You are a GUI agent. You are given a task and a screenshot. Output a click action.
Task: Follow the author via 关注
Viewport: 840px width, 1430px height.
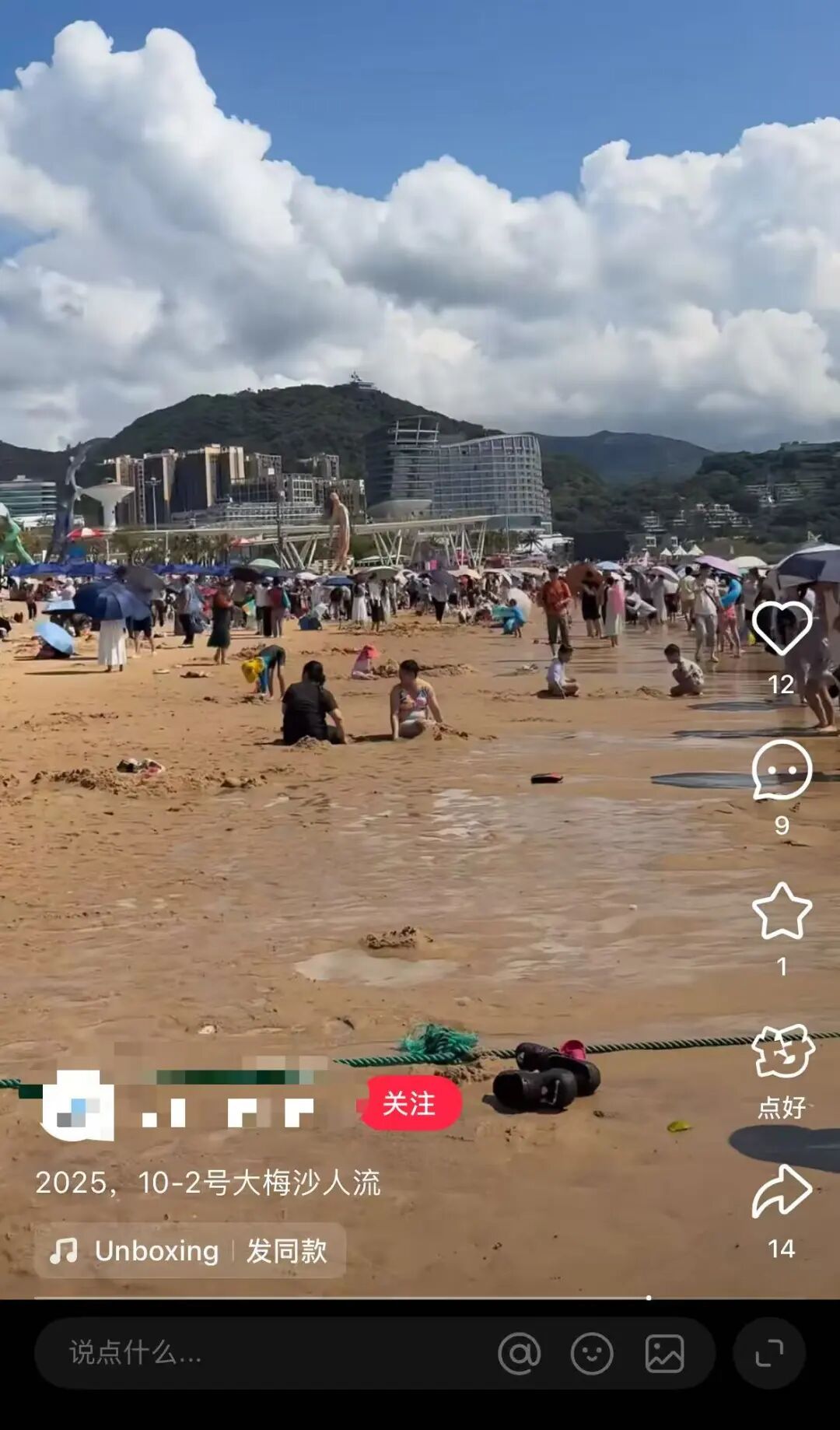pos(410,1103)
